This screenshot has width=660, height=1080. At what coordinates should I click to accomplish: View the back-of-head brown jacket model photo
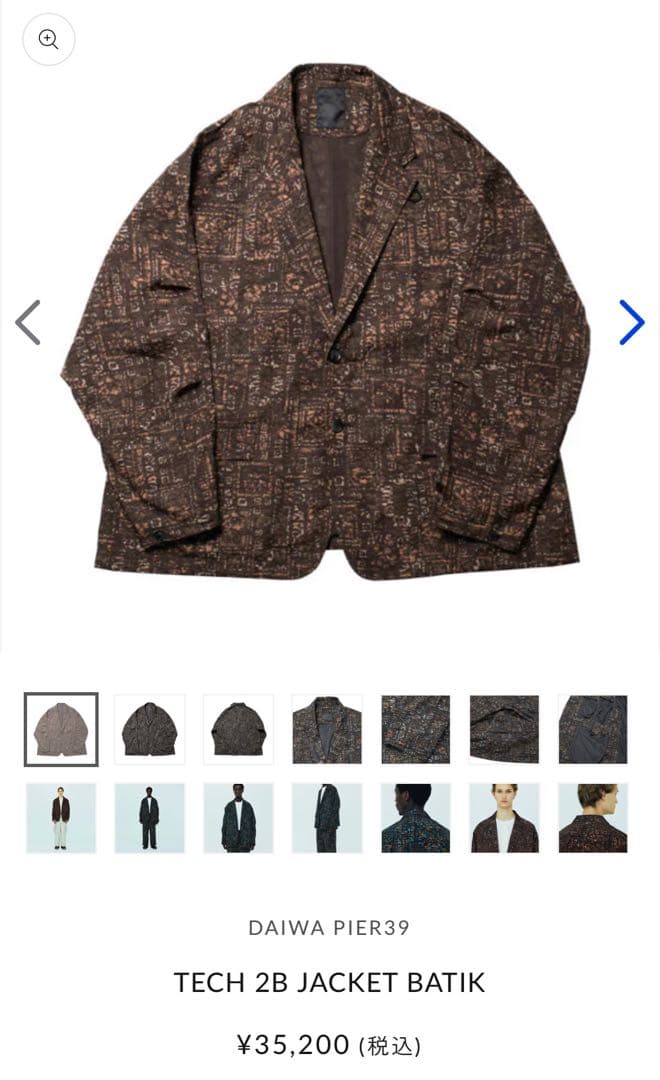tap(592, 818)
